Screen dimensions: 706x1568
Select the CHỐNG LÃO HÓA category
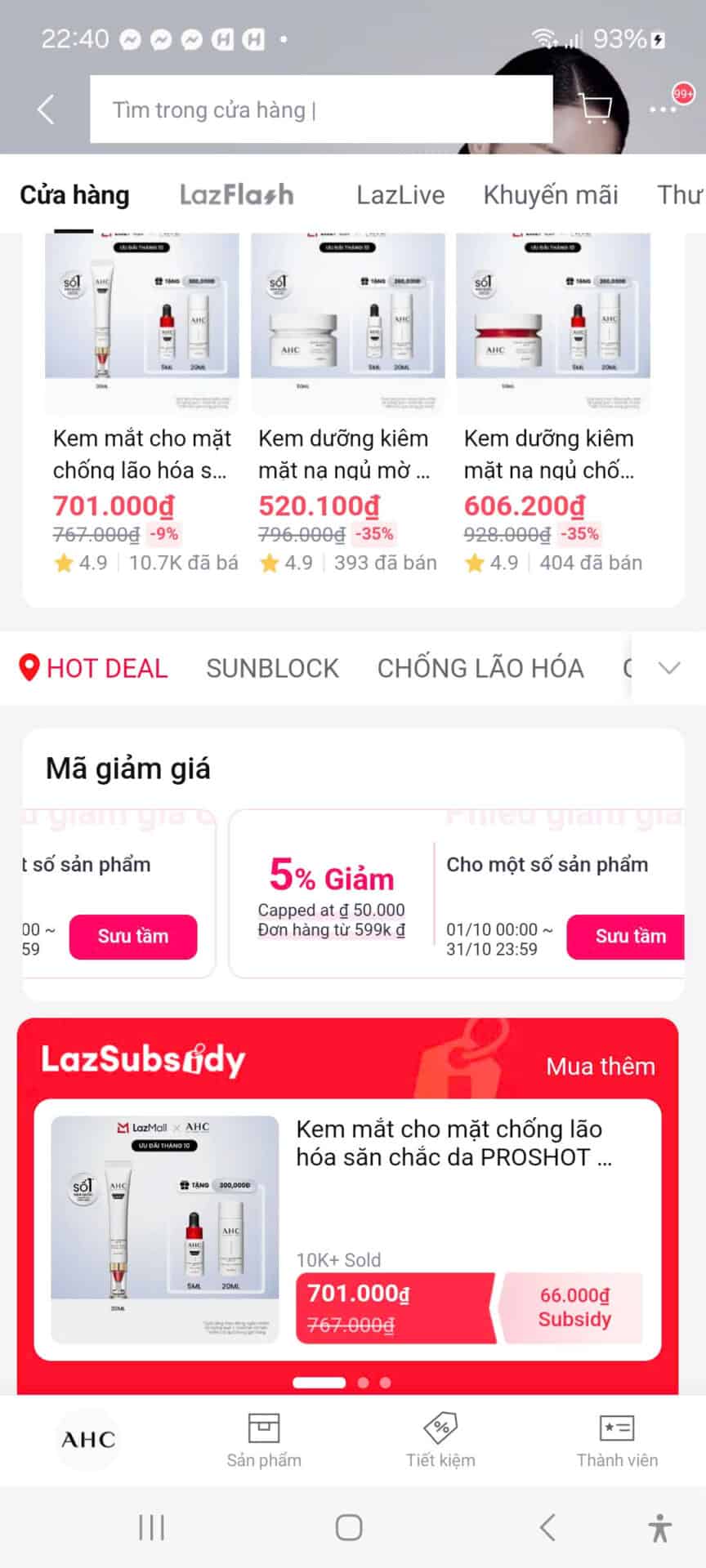click(480, 667)
